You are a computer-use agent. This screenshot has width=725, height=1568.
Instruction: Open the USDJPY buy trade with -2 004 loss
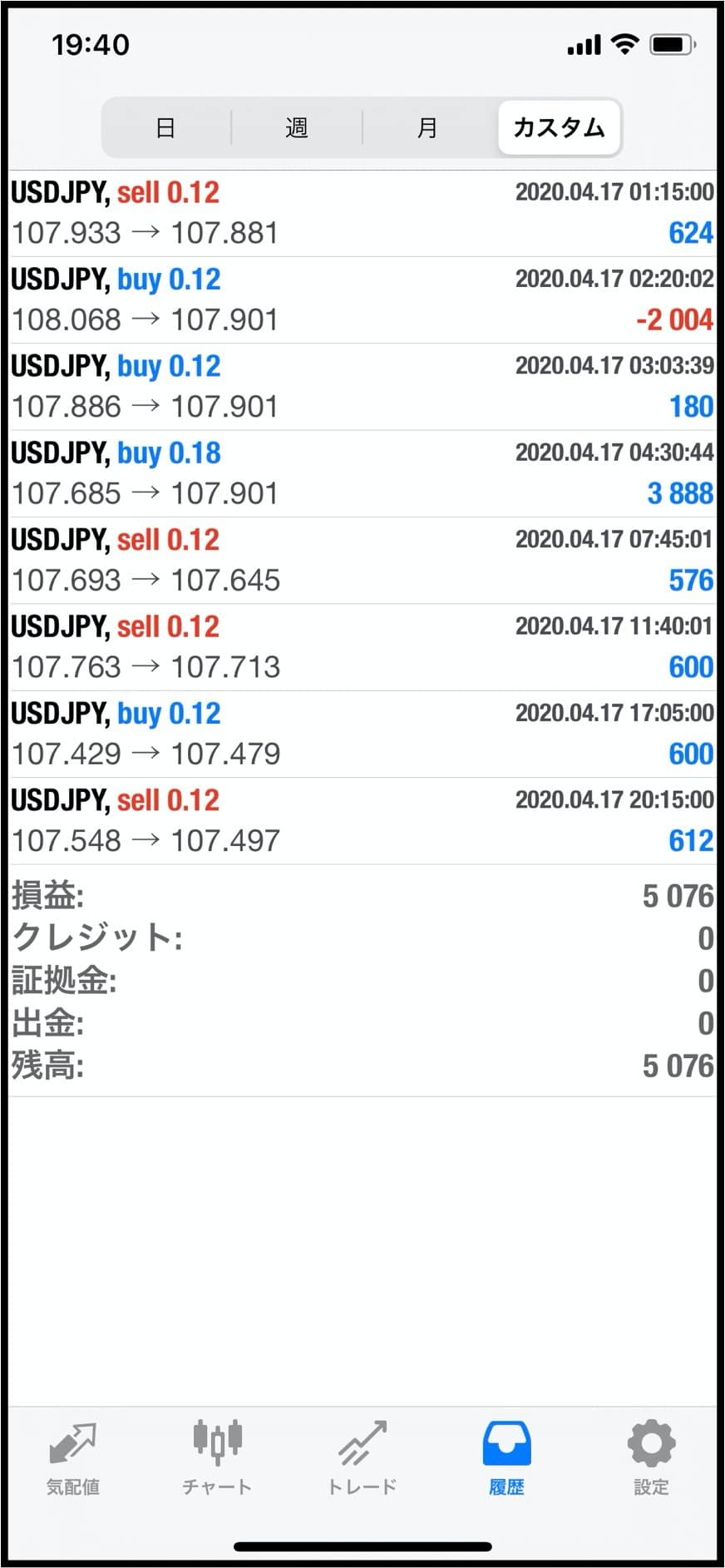(x=362, y=299)
